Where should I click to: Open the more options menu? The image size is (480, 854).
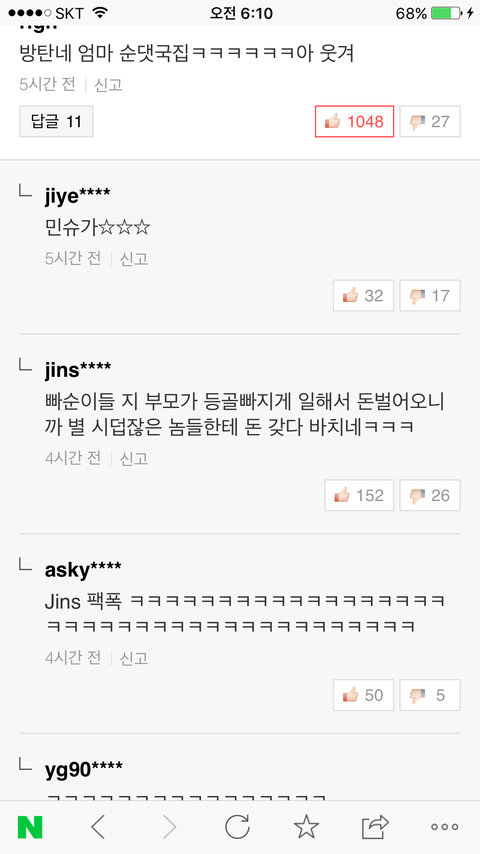(x=445, y=827)
